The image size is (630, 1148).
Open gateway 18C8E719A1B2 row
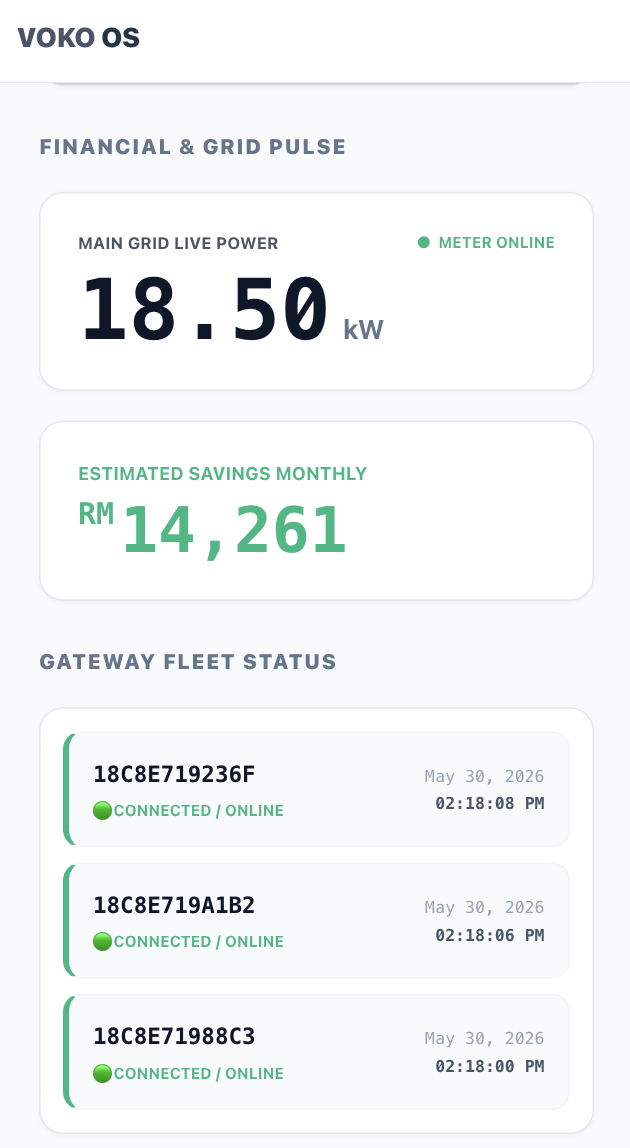click(316, 920)
